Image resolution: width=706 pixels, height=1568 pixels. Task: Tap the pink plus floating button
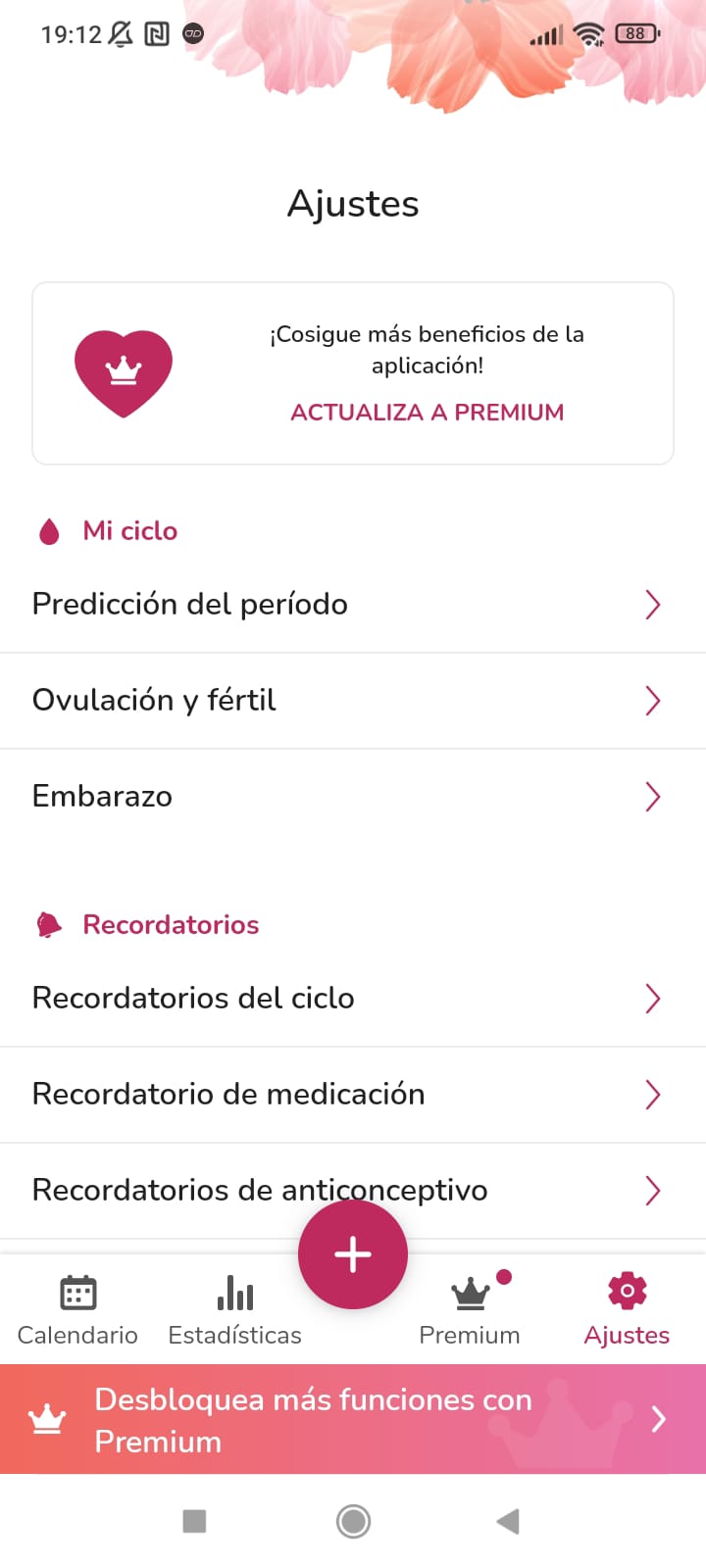click(x=353, y=1254)
